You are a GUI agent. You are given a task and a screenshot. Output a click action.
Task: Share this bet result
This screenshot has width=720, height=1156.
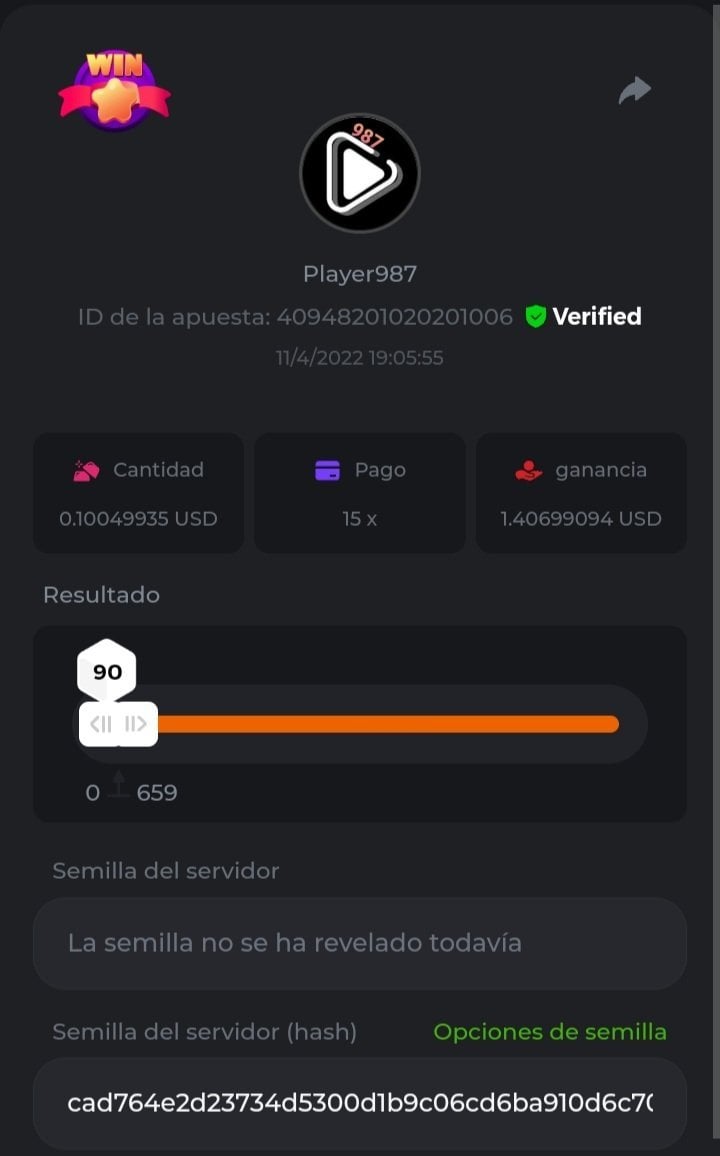(x=635, y=91)
